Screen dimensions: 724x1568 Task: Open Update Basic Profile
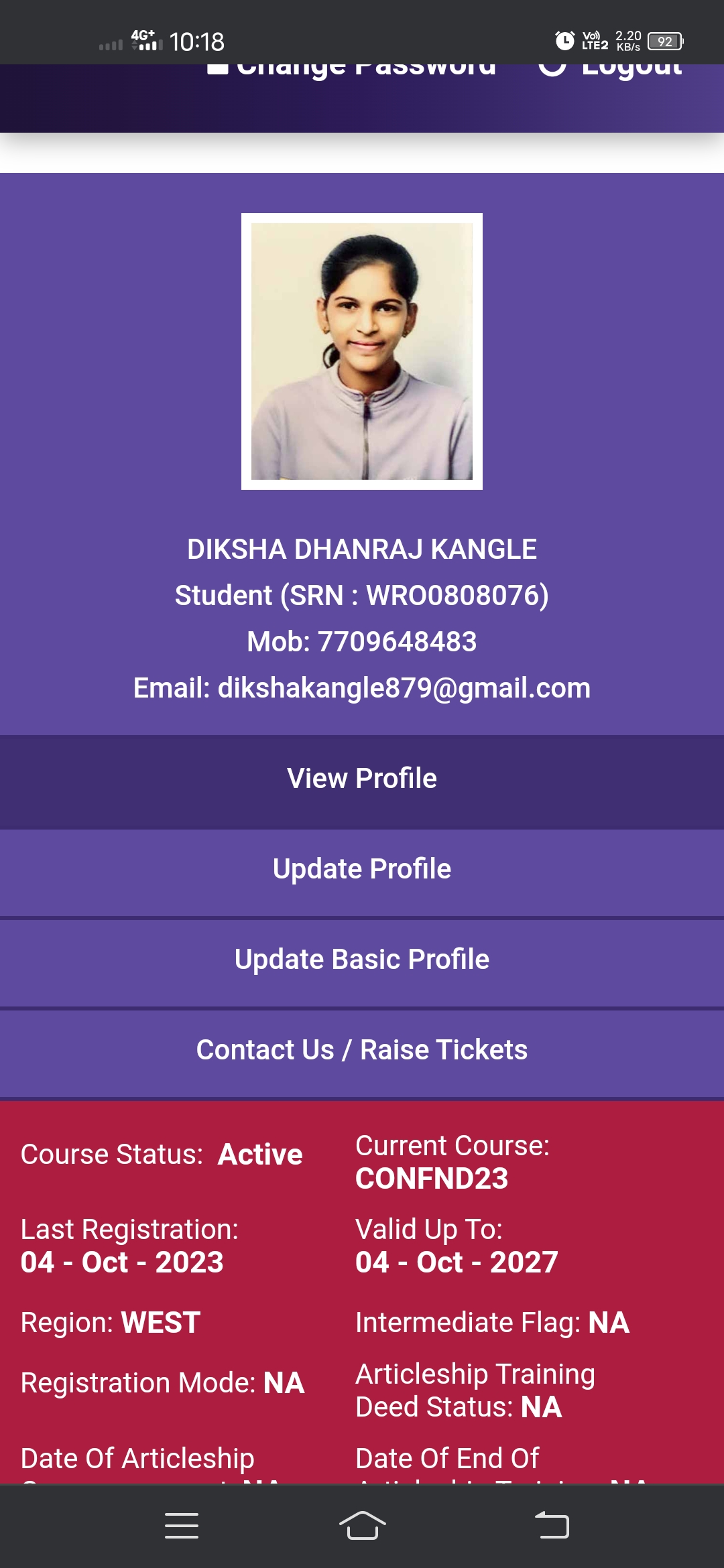pos(362,960)
